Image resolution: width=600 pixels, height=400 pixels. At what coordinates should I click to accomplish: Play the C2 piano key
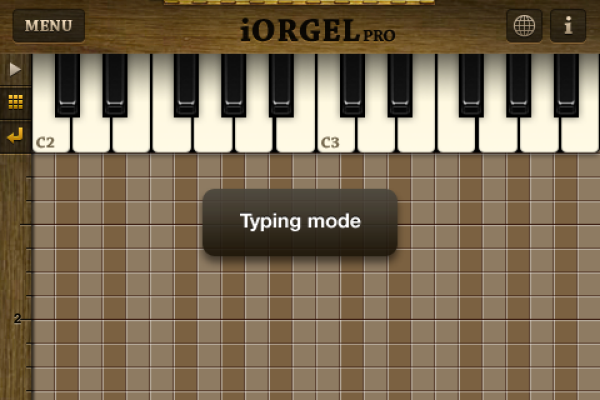[50, 135]
